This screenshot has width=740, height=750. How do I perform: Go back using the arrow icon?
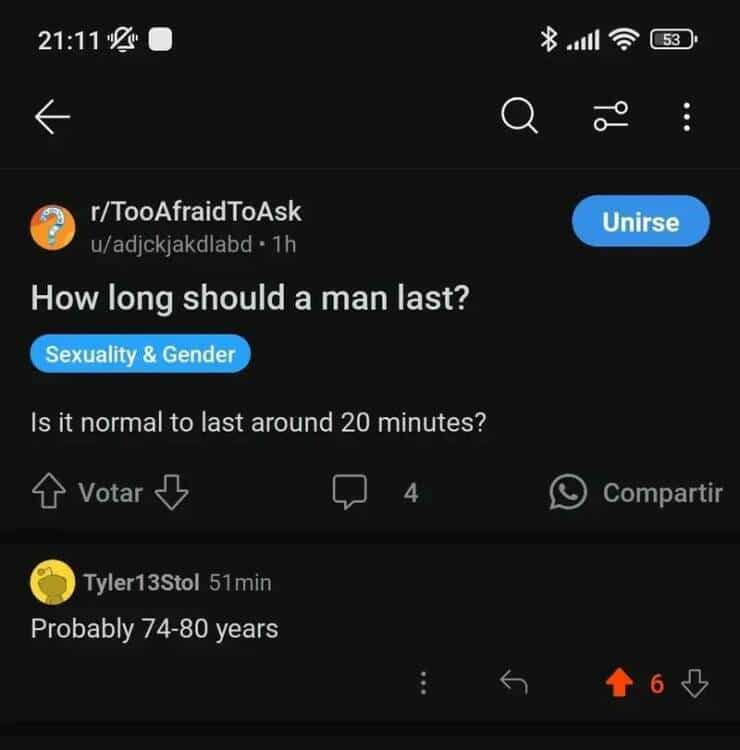click(x=52, y=118)
